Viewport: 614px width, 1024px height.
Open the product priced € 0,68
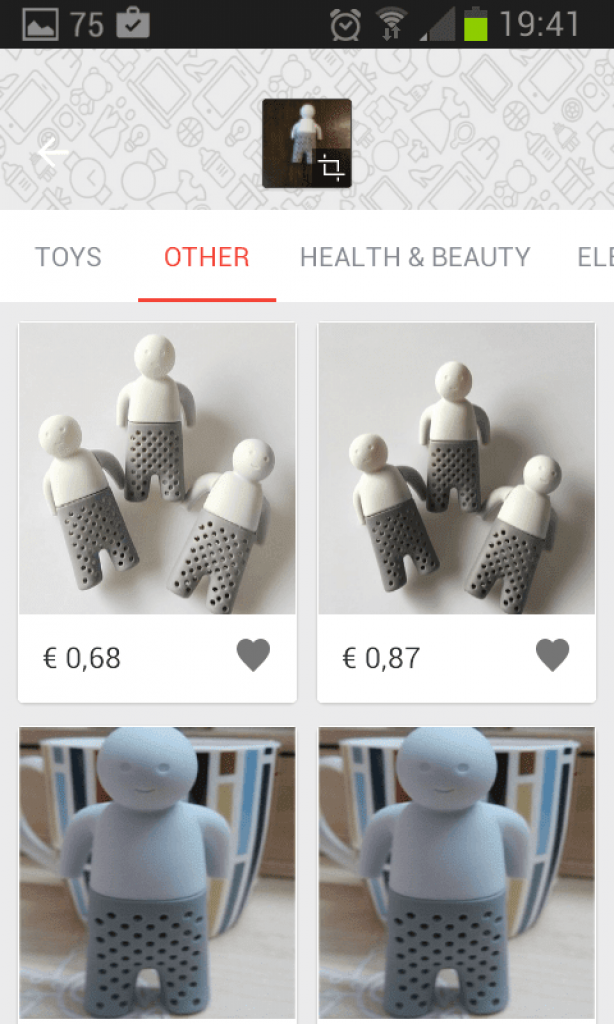coord(157,468)
